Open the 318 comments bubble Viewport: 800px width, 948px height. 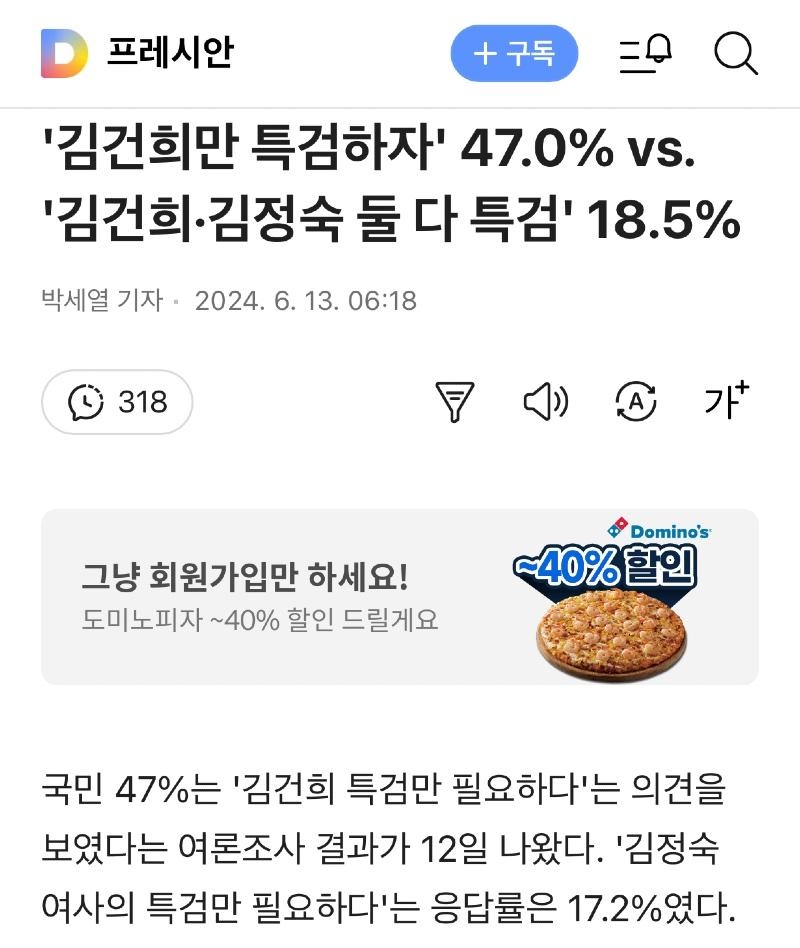coord(117,402)
